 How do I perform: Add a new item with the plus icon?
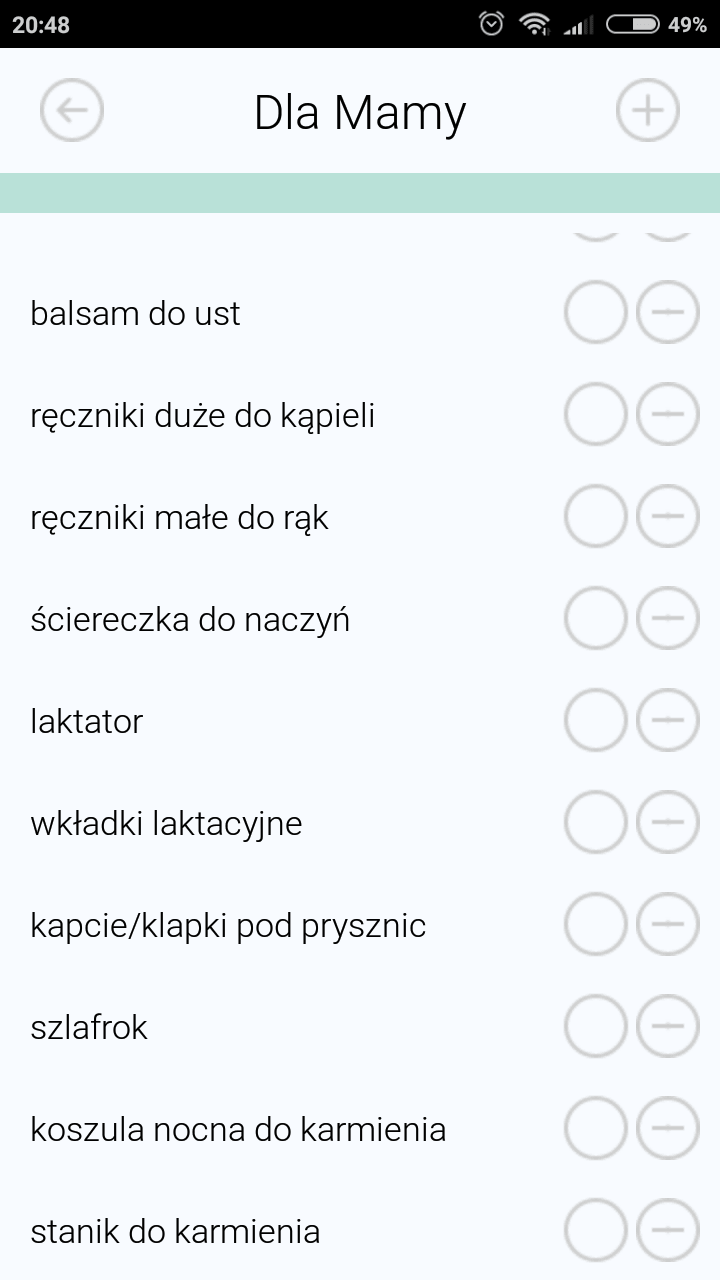pos(647,110)
